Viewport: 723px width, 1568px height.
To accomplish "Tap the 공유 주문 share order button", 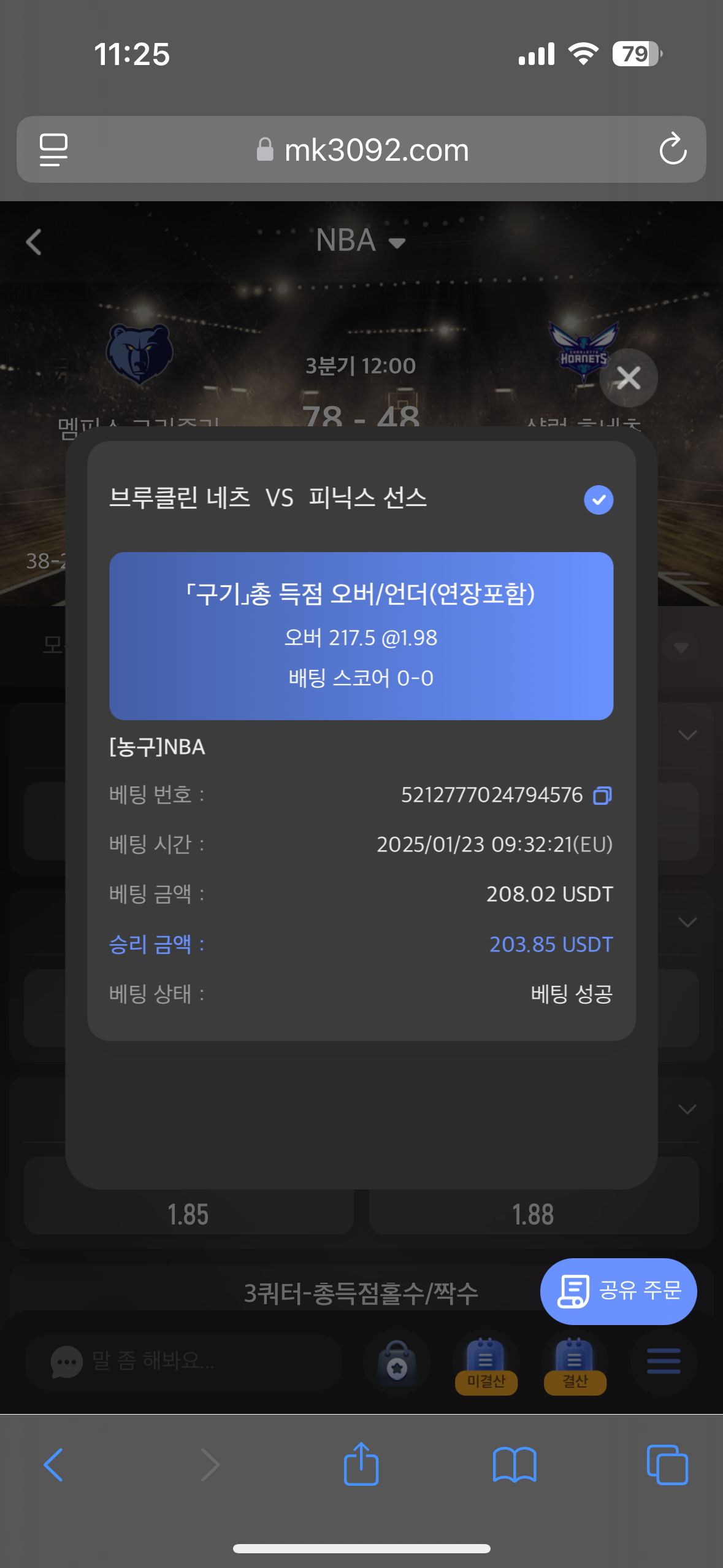I will click(618, 1291).
